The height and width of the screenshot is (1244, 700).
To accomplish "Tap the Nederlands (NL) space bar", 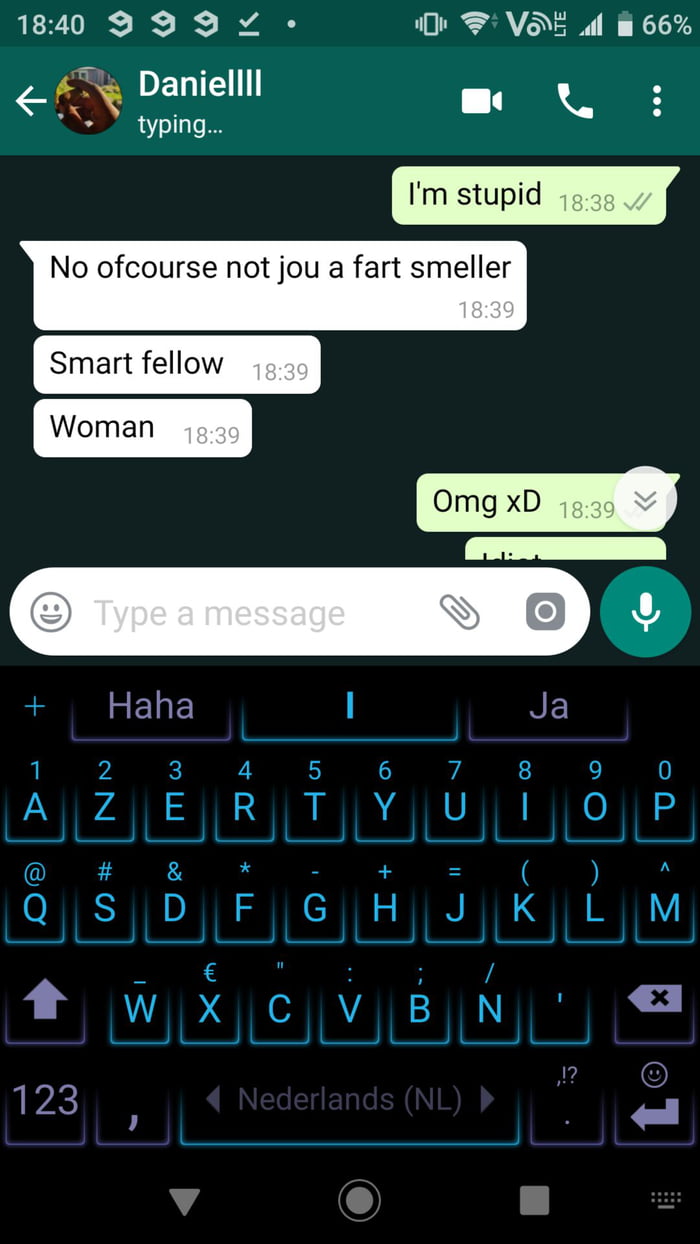I will point(350,1101).
